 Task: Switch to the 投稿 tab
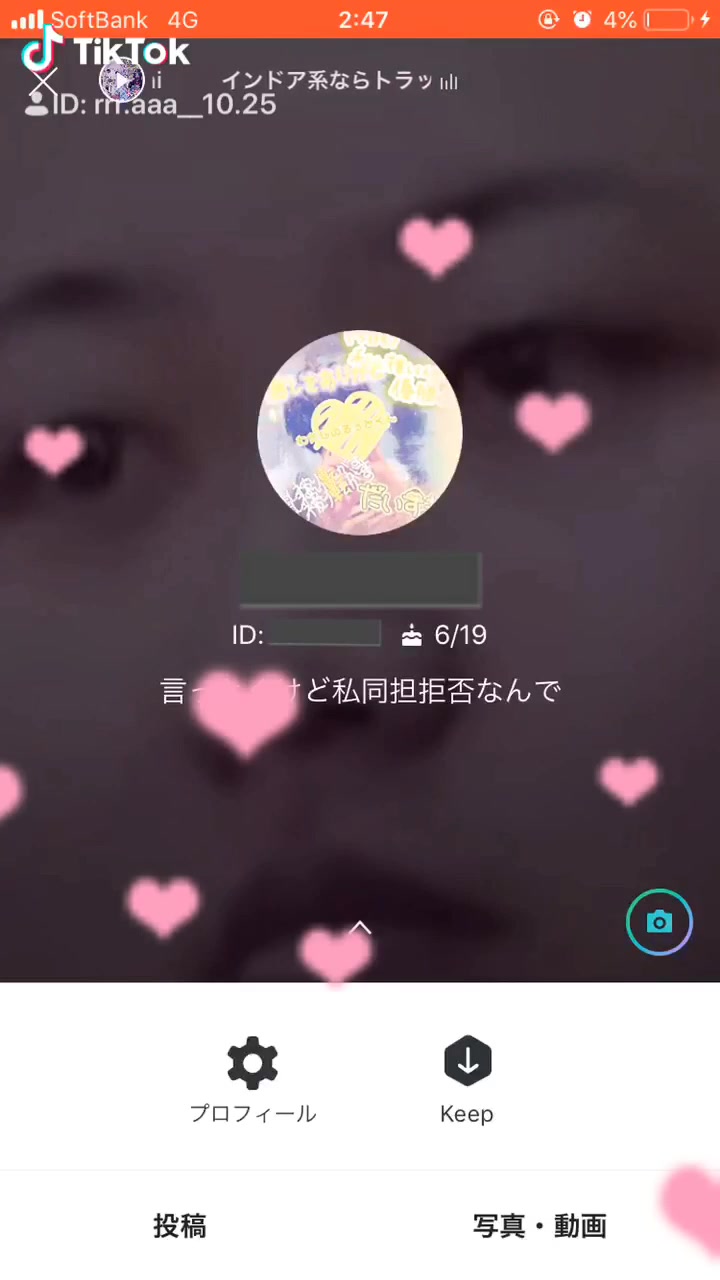[180, 1226]
